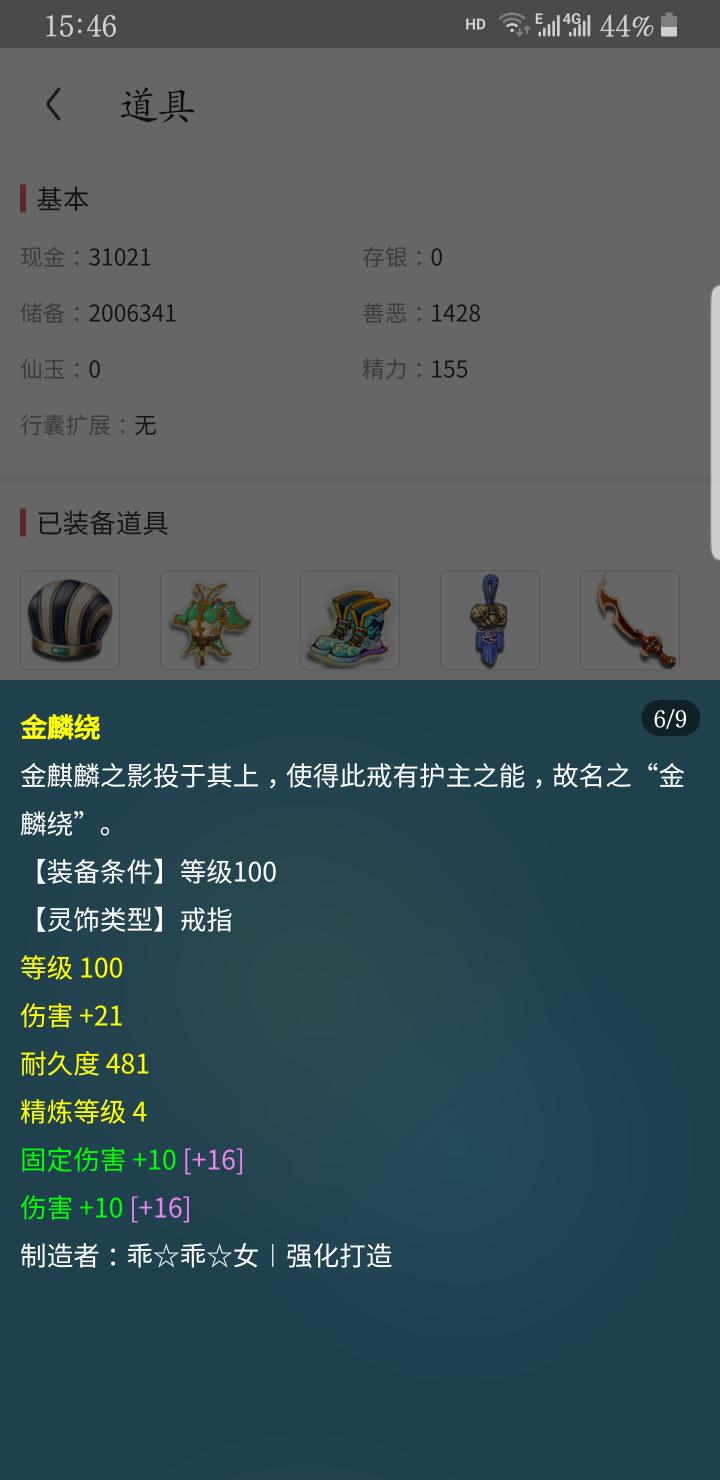
Task: Open the equipped green armor item
Action: tap(210, 620)
